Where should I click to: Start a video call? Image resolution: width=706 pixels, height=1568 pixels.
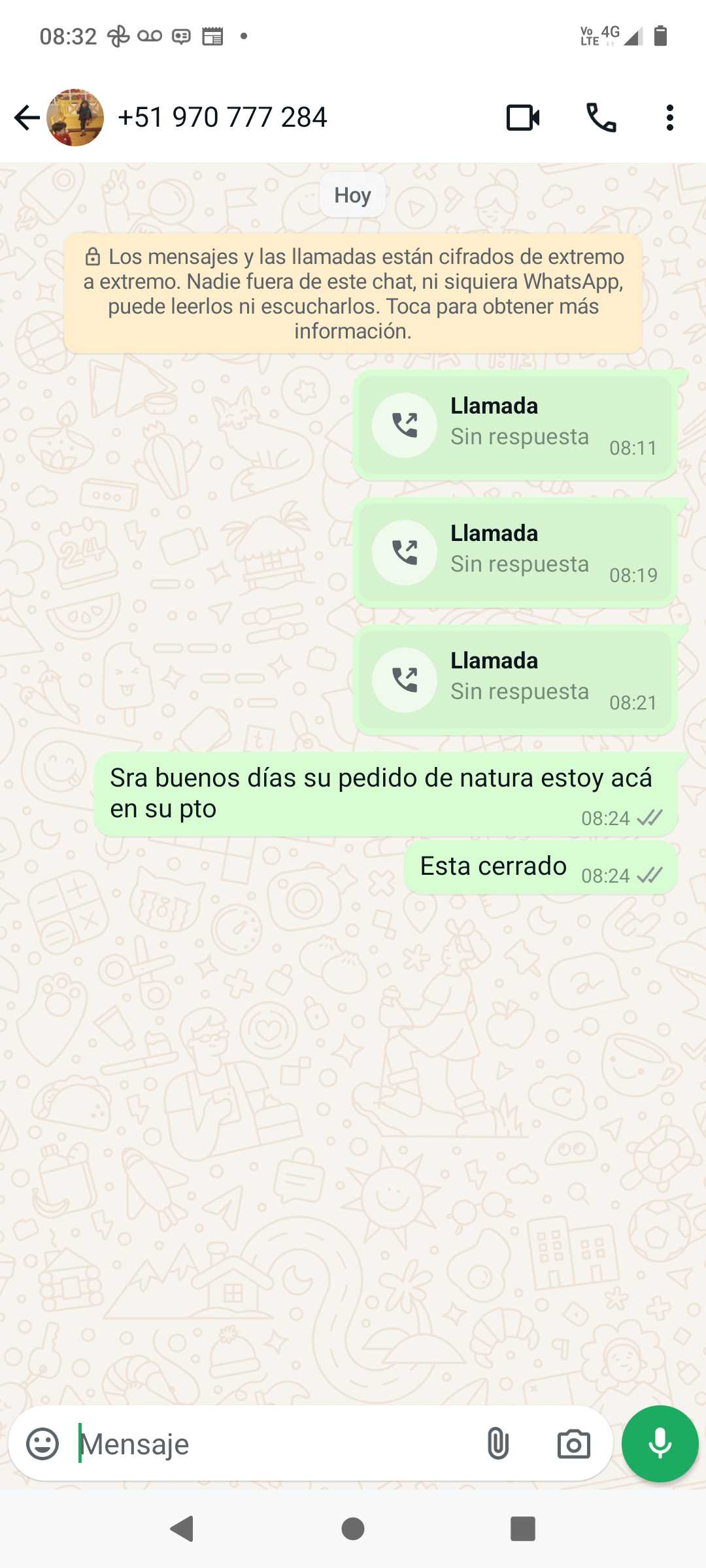pyautogui.click(x=523, y=118)
